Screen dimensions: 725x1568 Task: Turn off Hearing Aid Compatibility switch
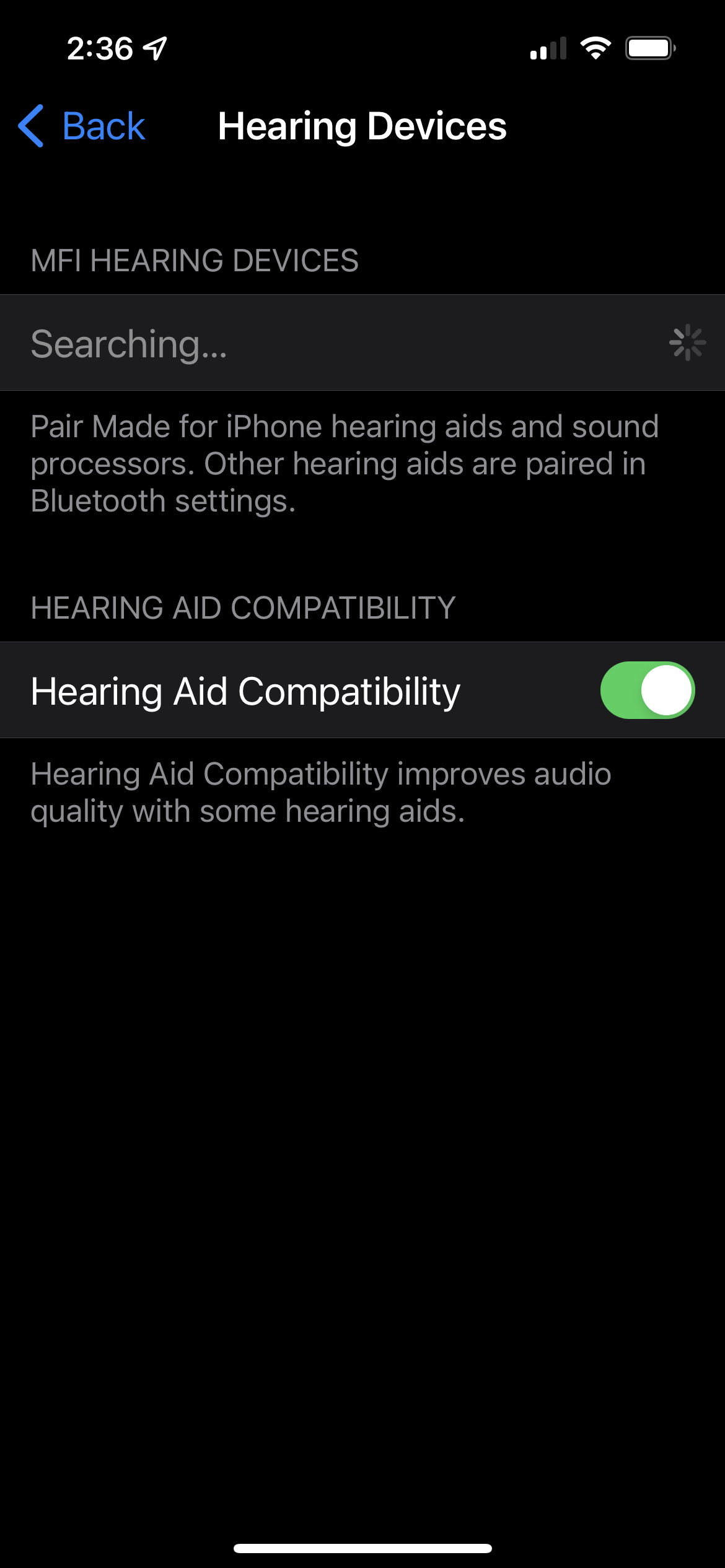click(x=647, y=690)
